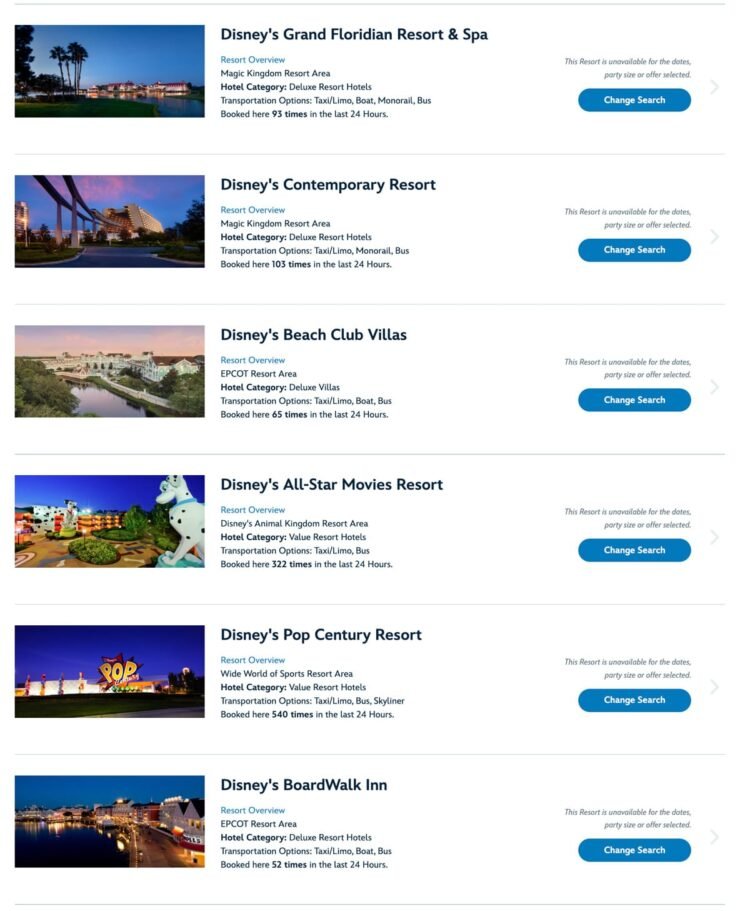Open Resort Overview for Grand Floridian
The image size is (750, 911).
[253, 59]
